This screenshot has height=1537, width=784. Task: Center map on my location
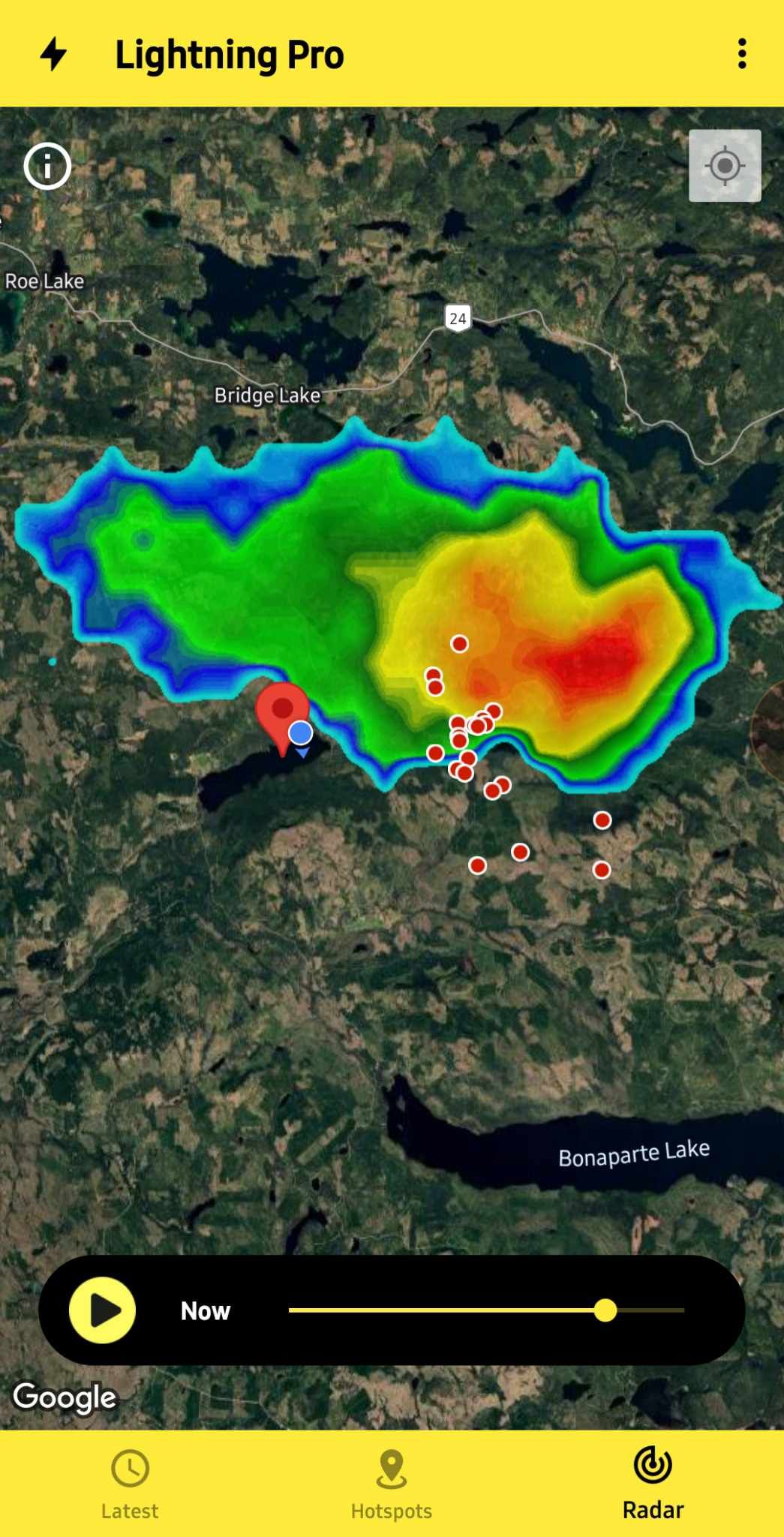[x=725, y=166]
